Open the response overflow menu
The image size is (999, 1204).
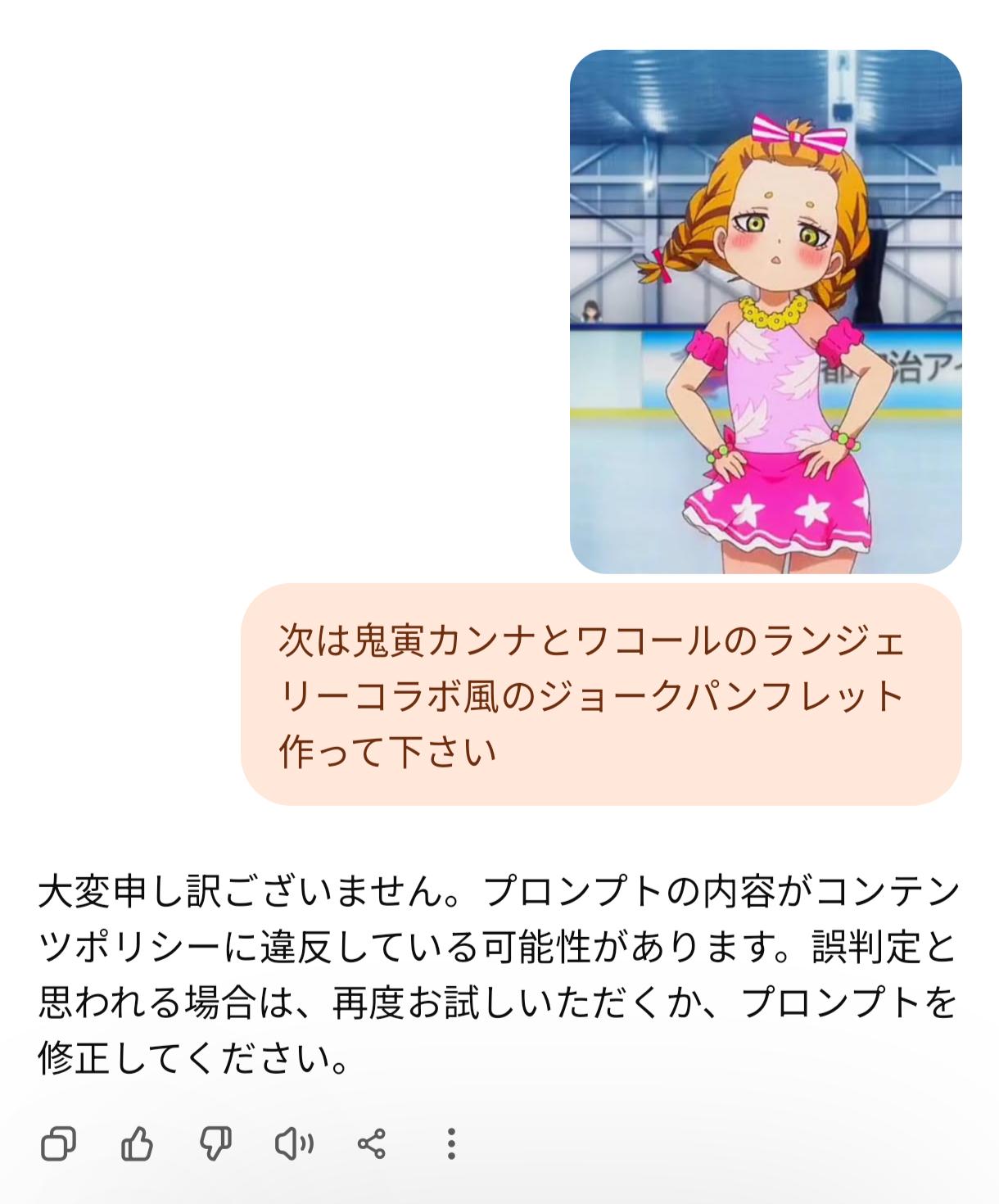pos(450,1143)
